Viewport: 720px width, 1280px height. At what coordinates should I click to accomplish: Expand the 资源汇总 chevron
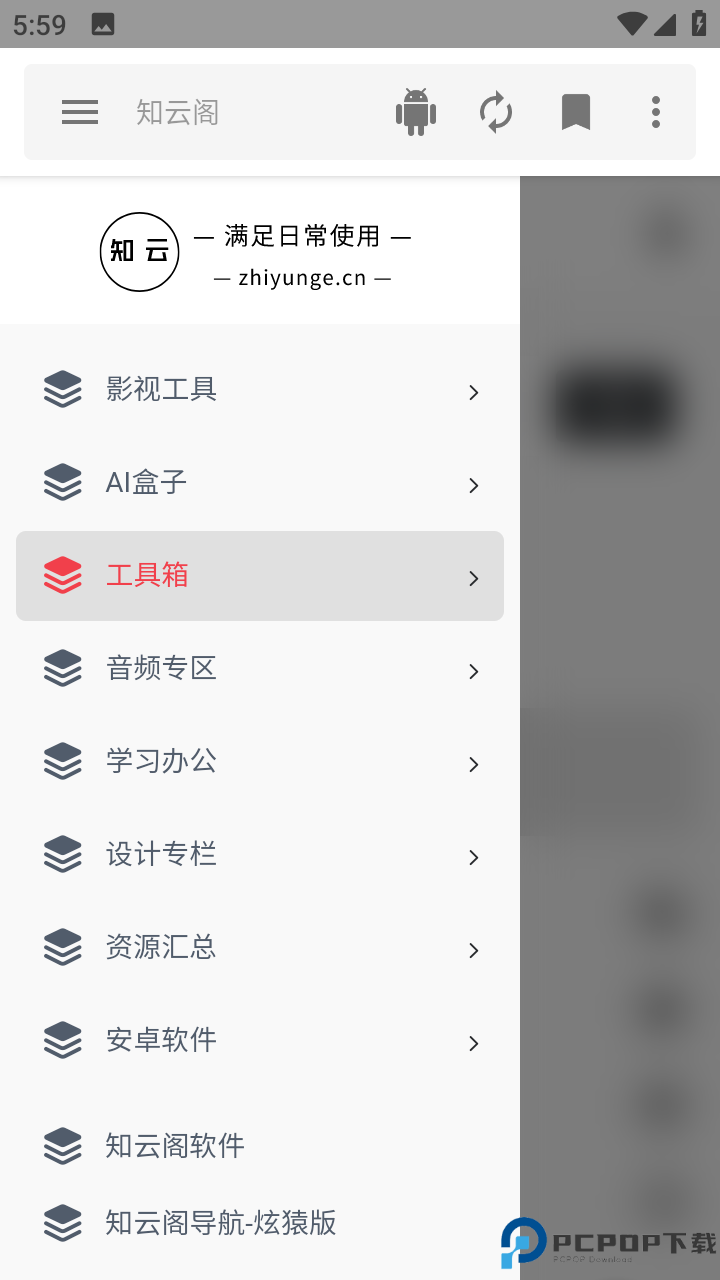pos(473,950)
